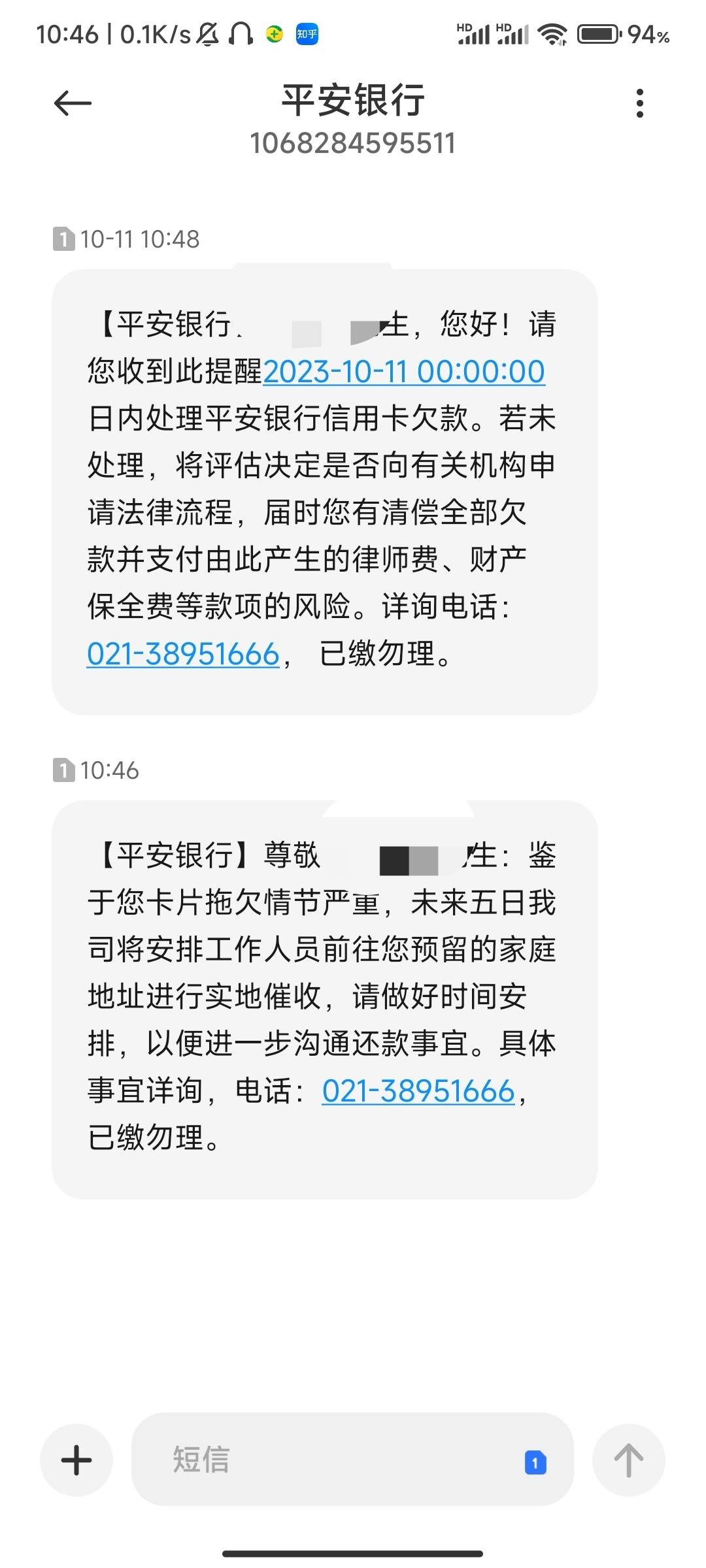Tap the send arrow button
This screenshot has height=1568, width=706.
click(x=628, y=1460)
